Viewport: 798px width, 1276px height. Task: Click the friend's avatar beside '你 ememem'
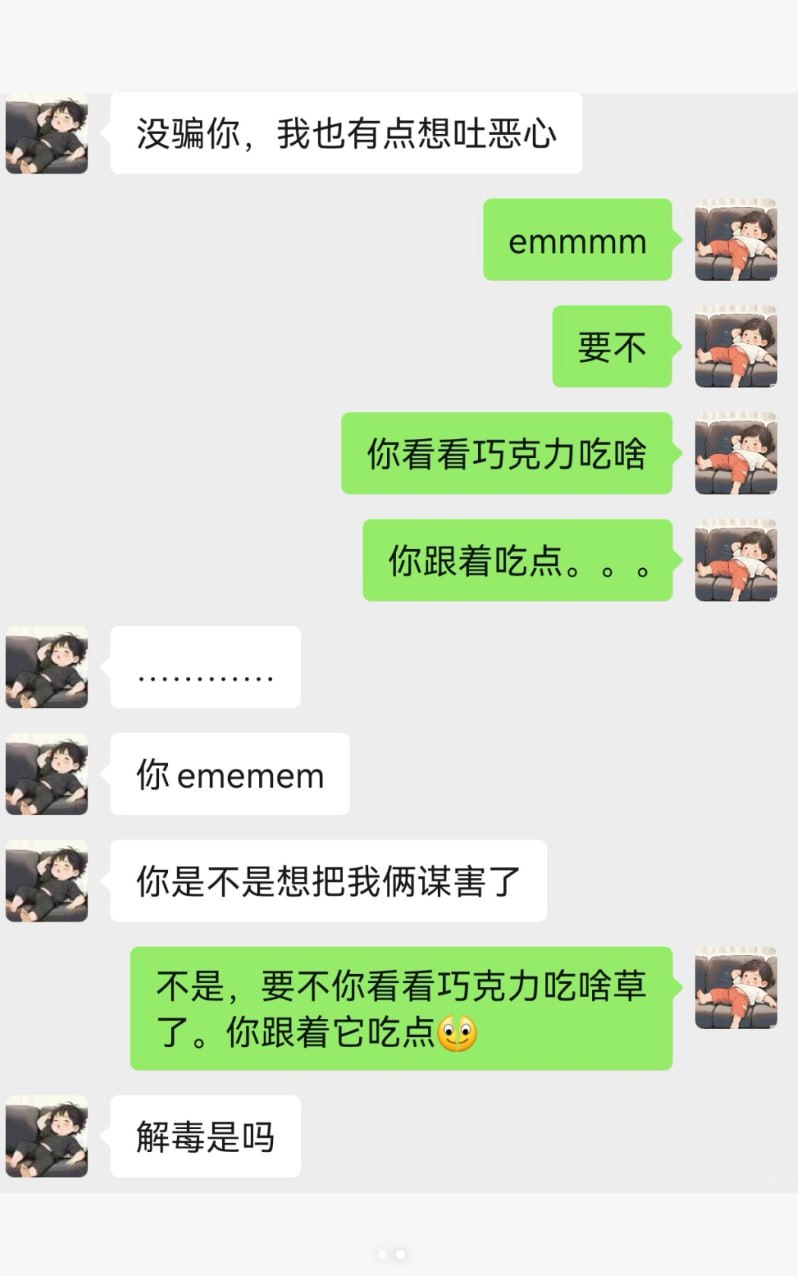click(x=46, y=774)
